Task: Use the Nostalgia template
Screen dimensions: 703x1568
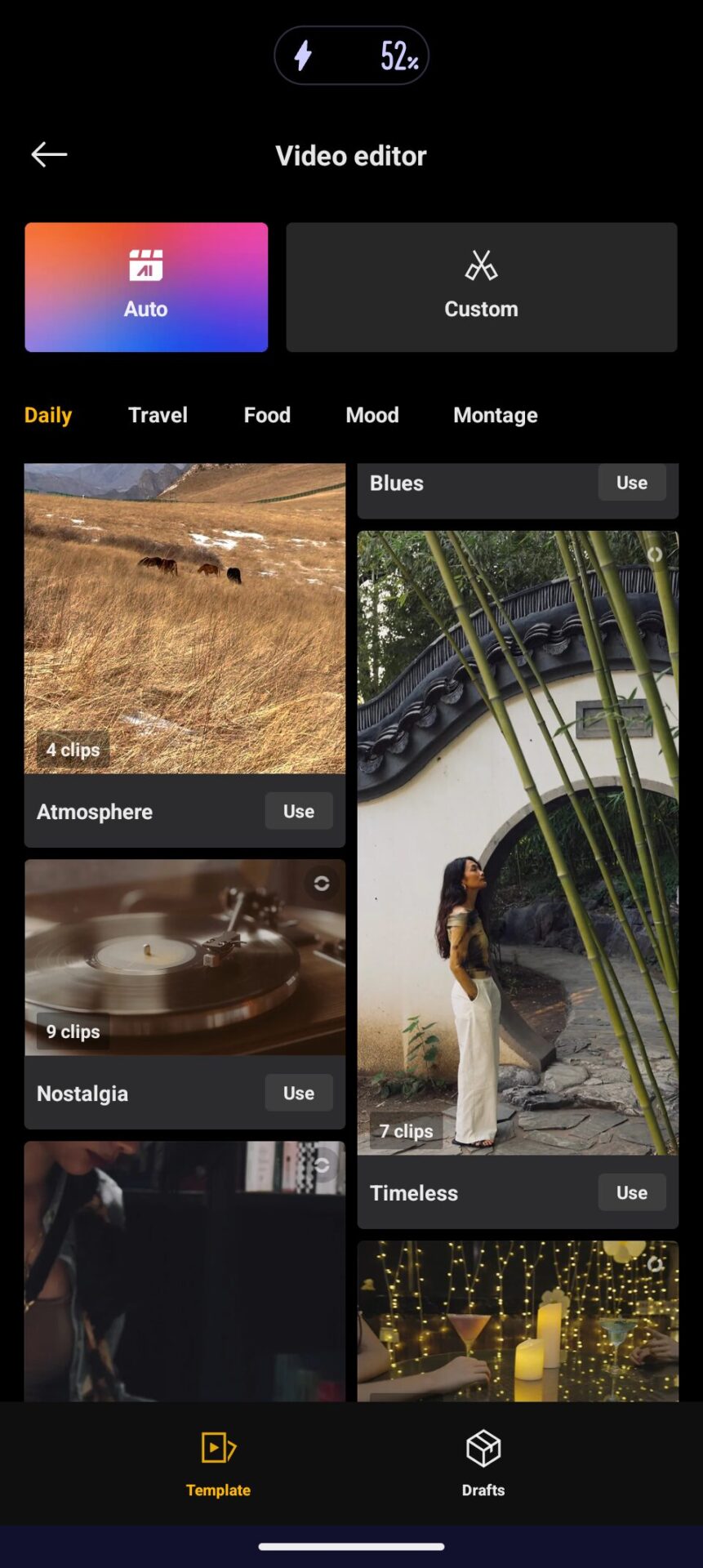Action: pos(298,1093)
